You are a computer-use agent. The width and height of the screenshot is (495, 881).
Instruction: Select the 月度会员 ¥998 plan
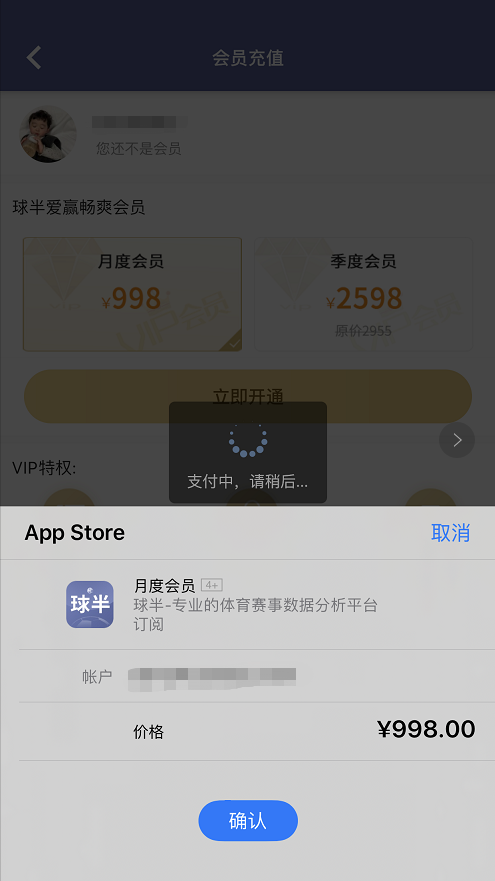pos(133,294)
